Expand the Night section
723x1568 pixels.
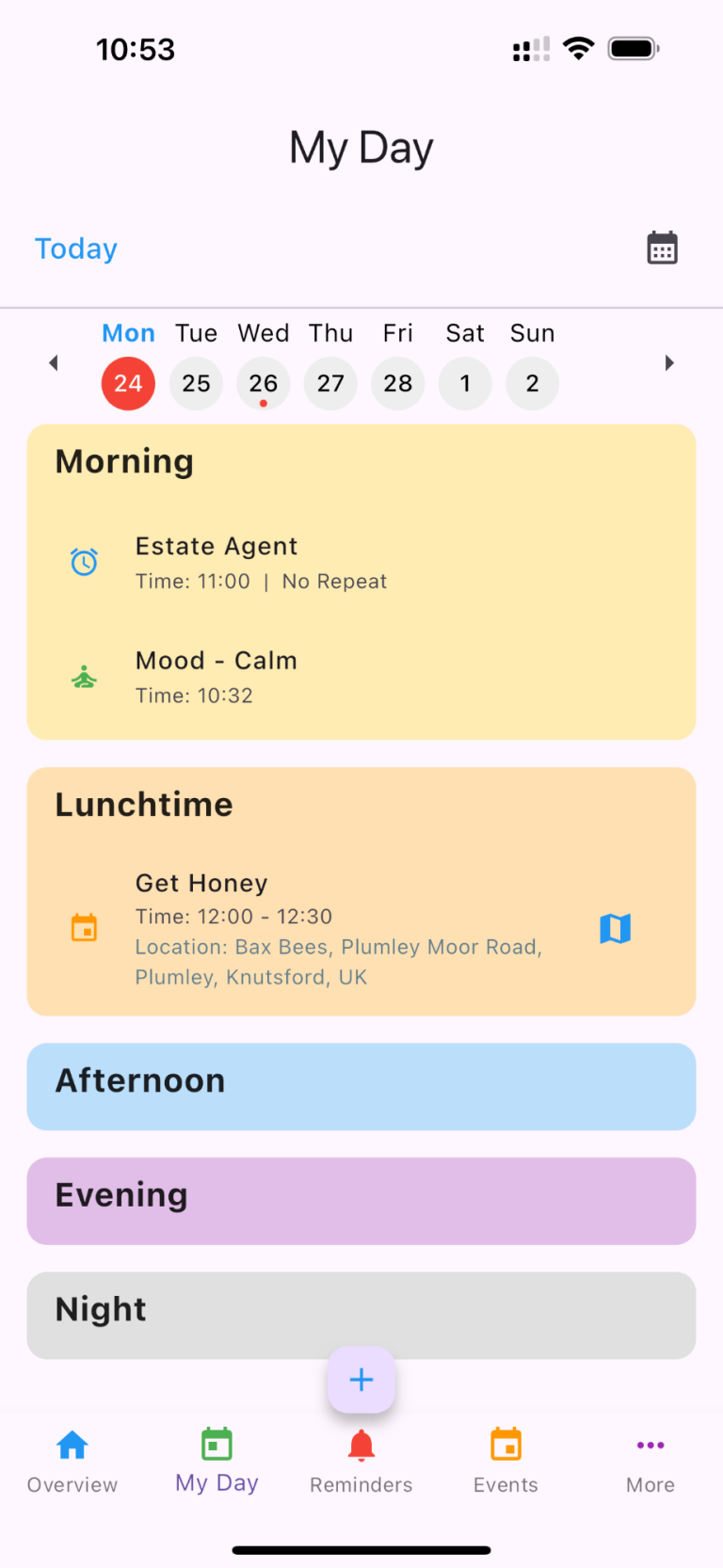[x=361, y=1315]
